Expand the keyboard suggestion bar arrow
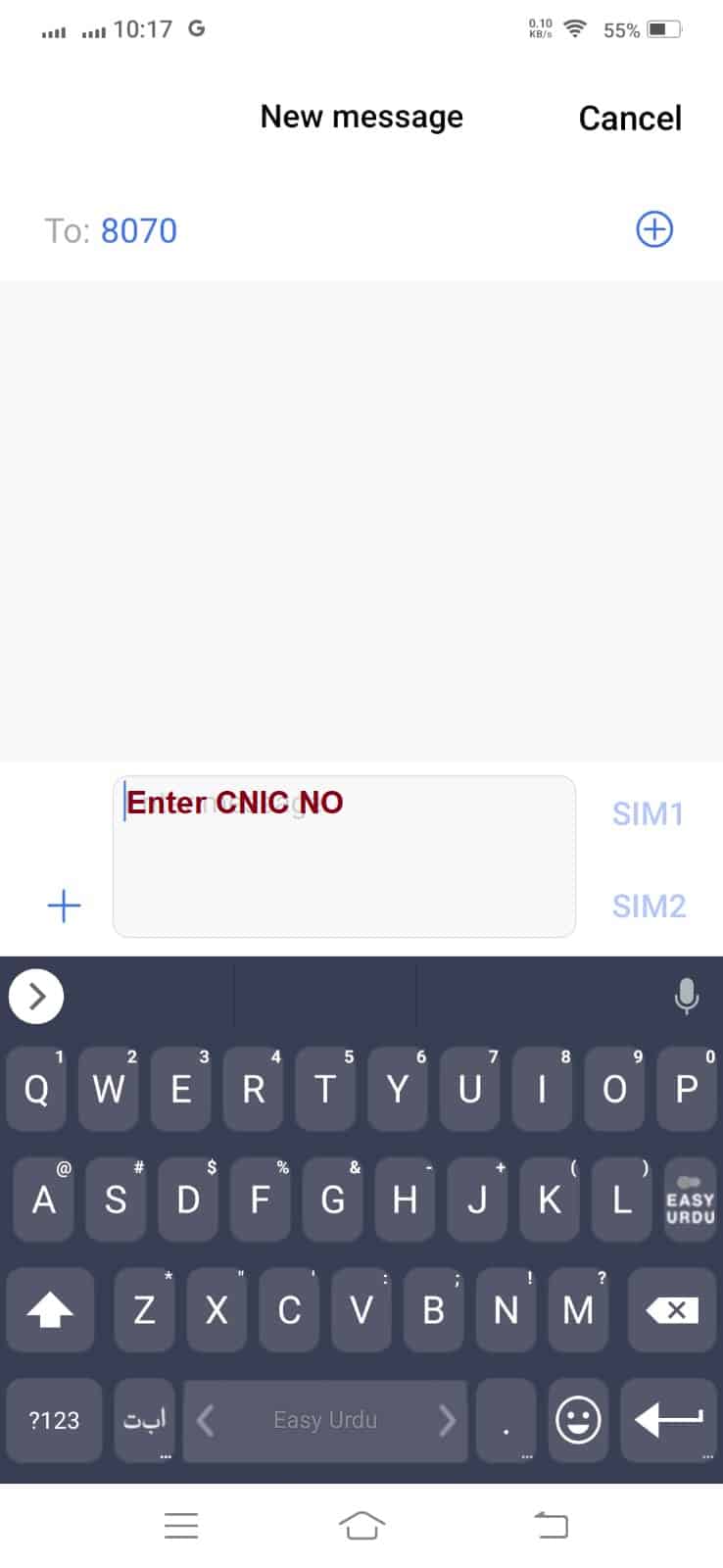Image resolution: width=723 pixels, height=1568 pixels. pyautogui.click(x=36, y=997)
